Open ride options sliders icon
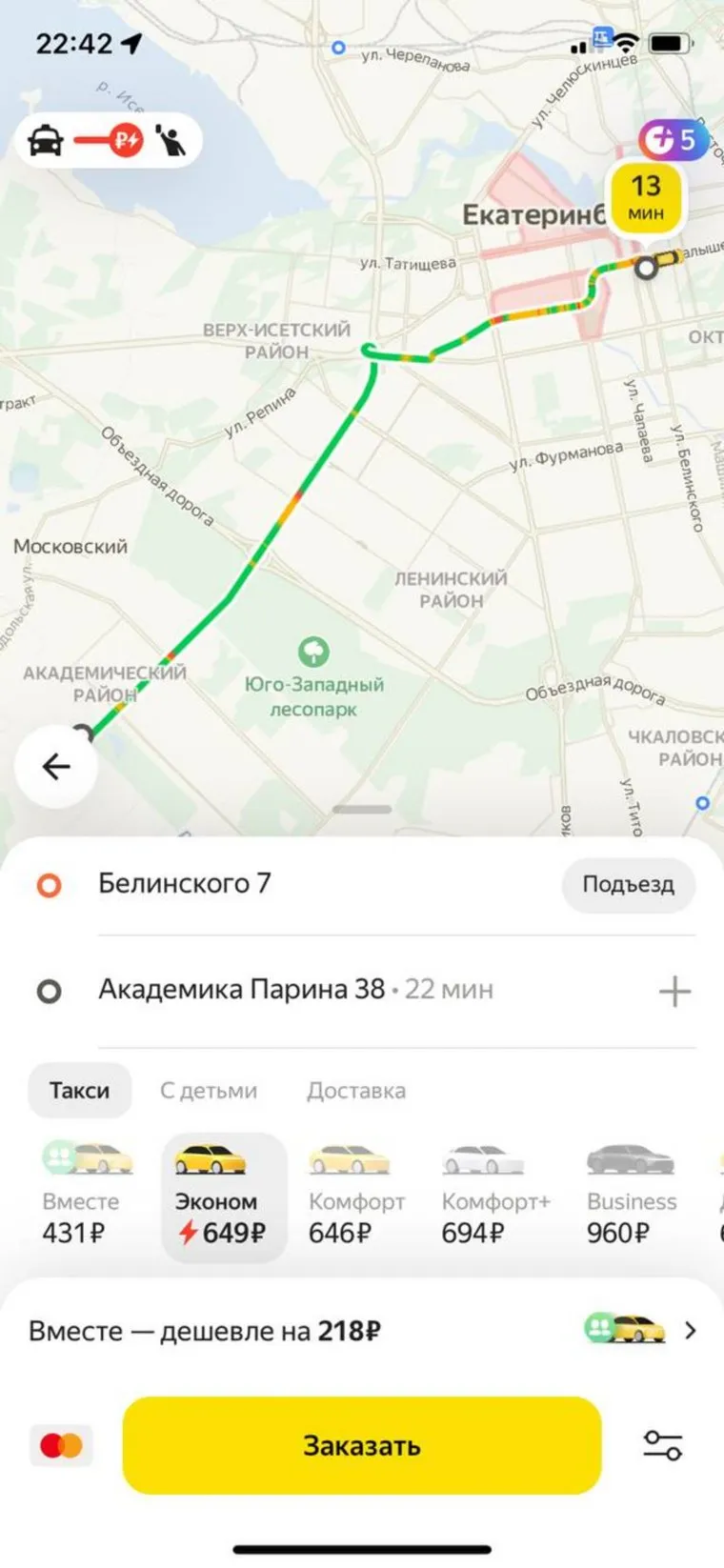 (662, 1445)
